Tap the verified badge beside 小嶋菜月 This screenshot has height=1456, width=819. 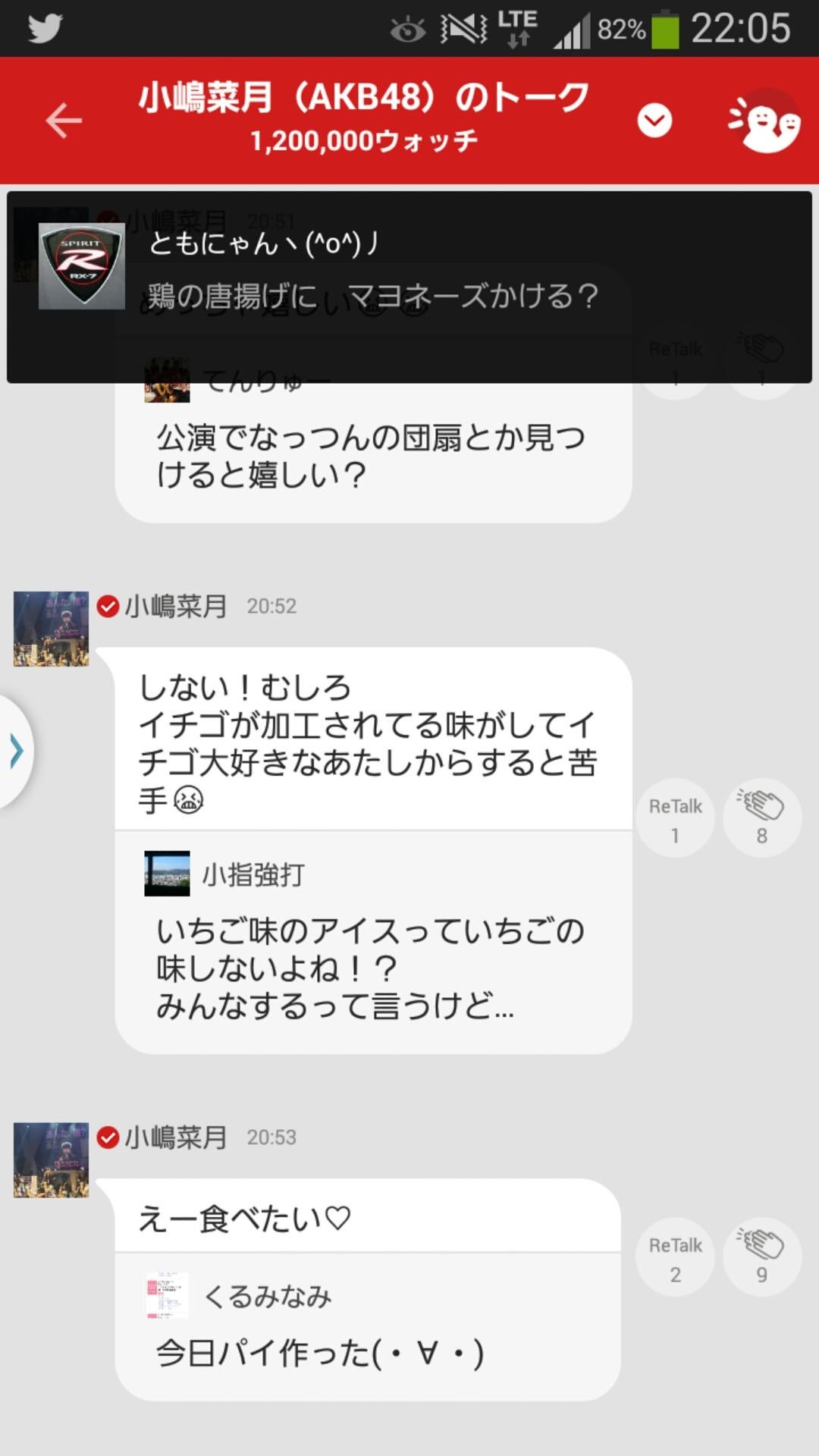pos(107,606)
